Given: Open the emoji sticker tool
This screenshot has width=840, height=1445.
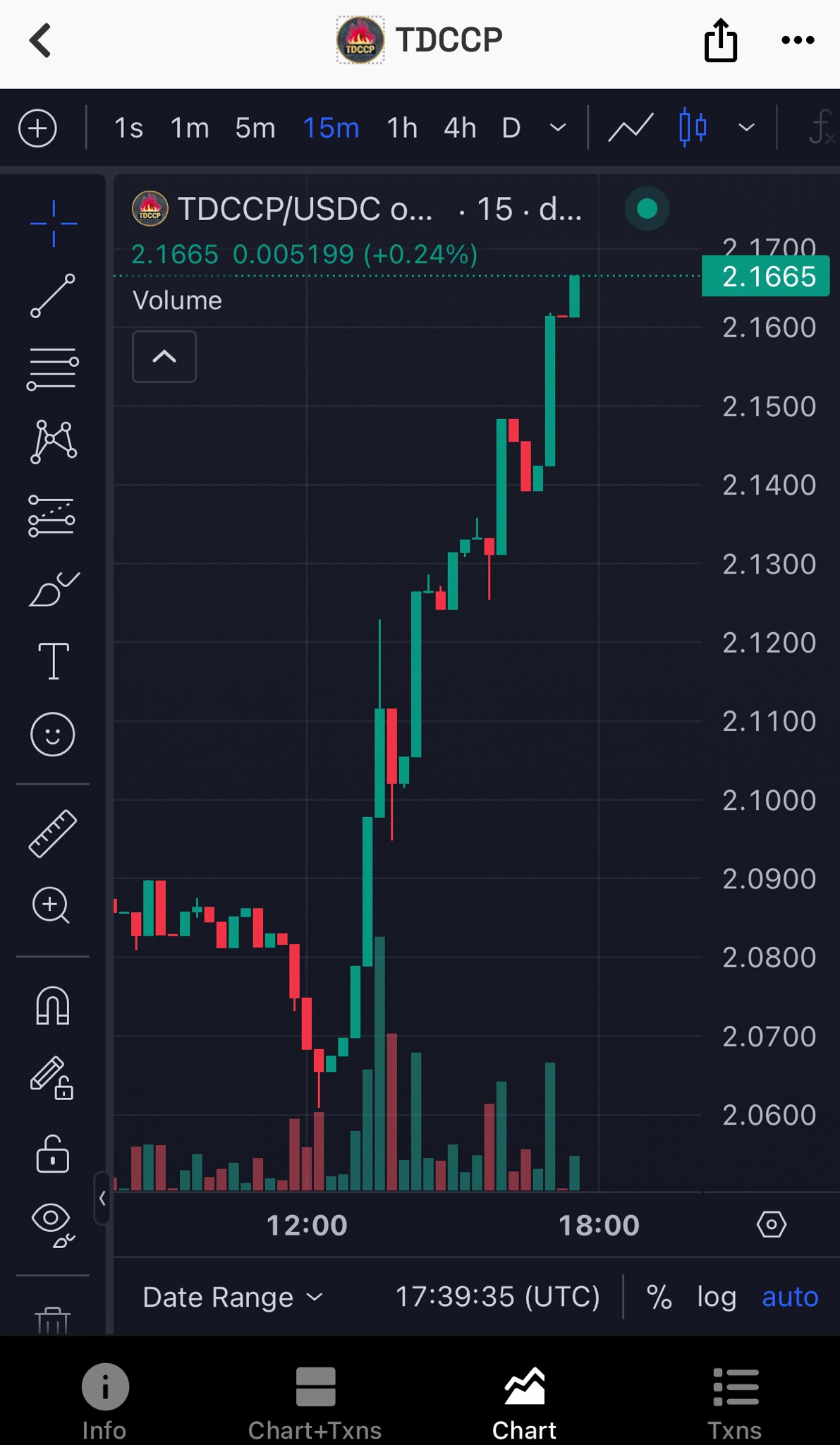Looking at the screenshot, I should [x=53, y=734].
